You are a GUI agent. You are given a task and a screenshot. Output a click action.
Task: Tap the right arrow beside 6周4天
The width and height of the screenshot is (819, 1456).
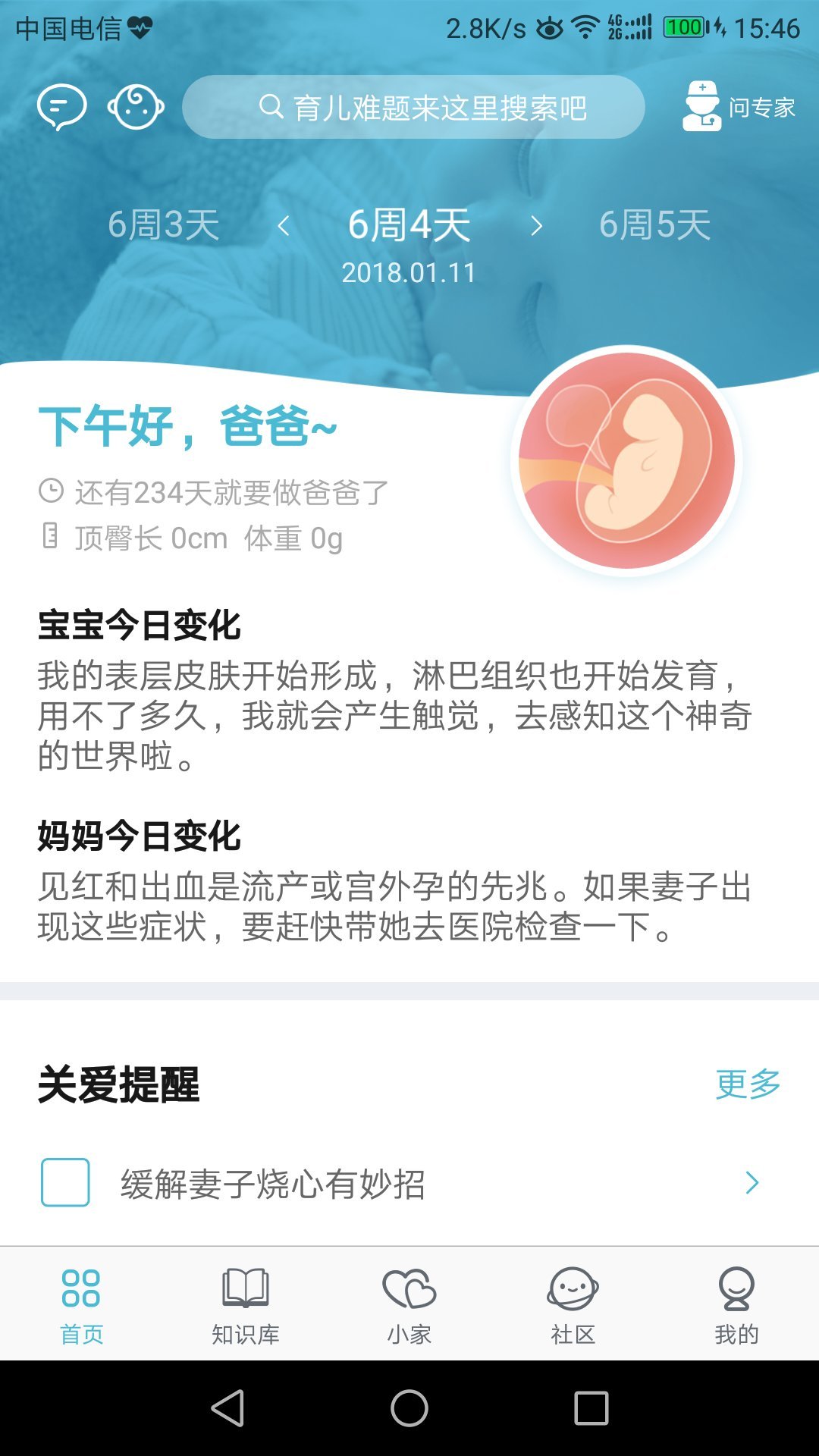(x=536, y=226)
